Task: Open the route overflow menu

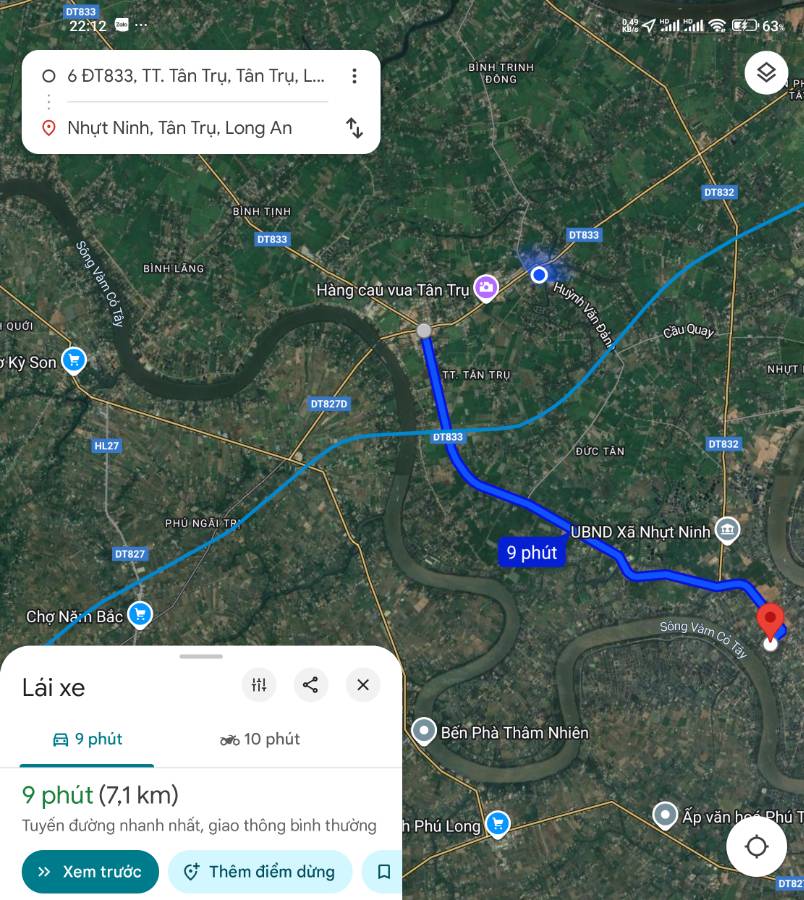Action: (354, 76)
